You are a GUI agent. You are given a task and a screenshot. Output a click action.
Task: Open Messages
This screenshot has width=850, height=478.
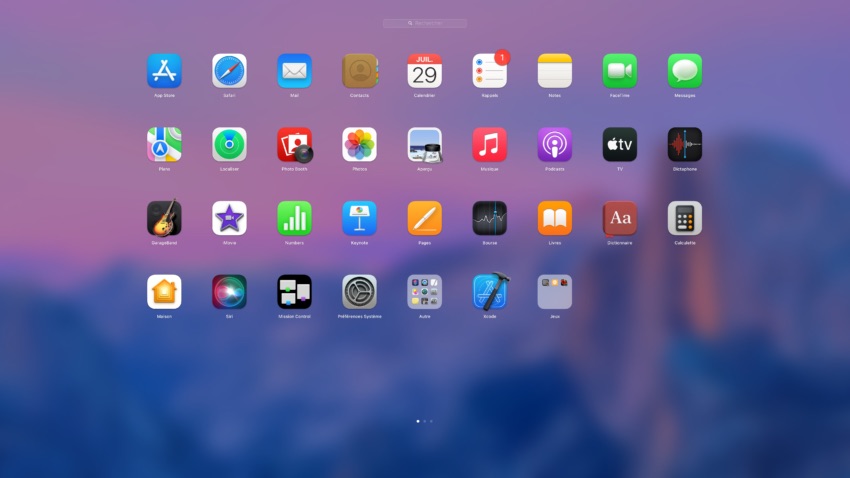(684, 71)
